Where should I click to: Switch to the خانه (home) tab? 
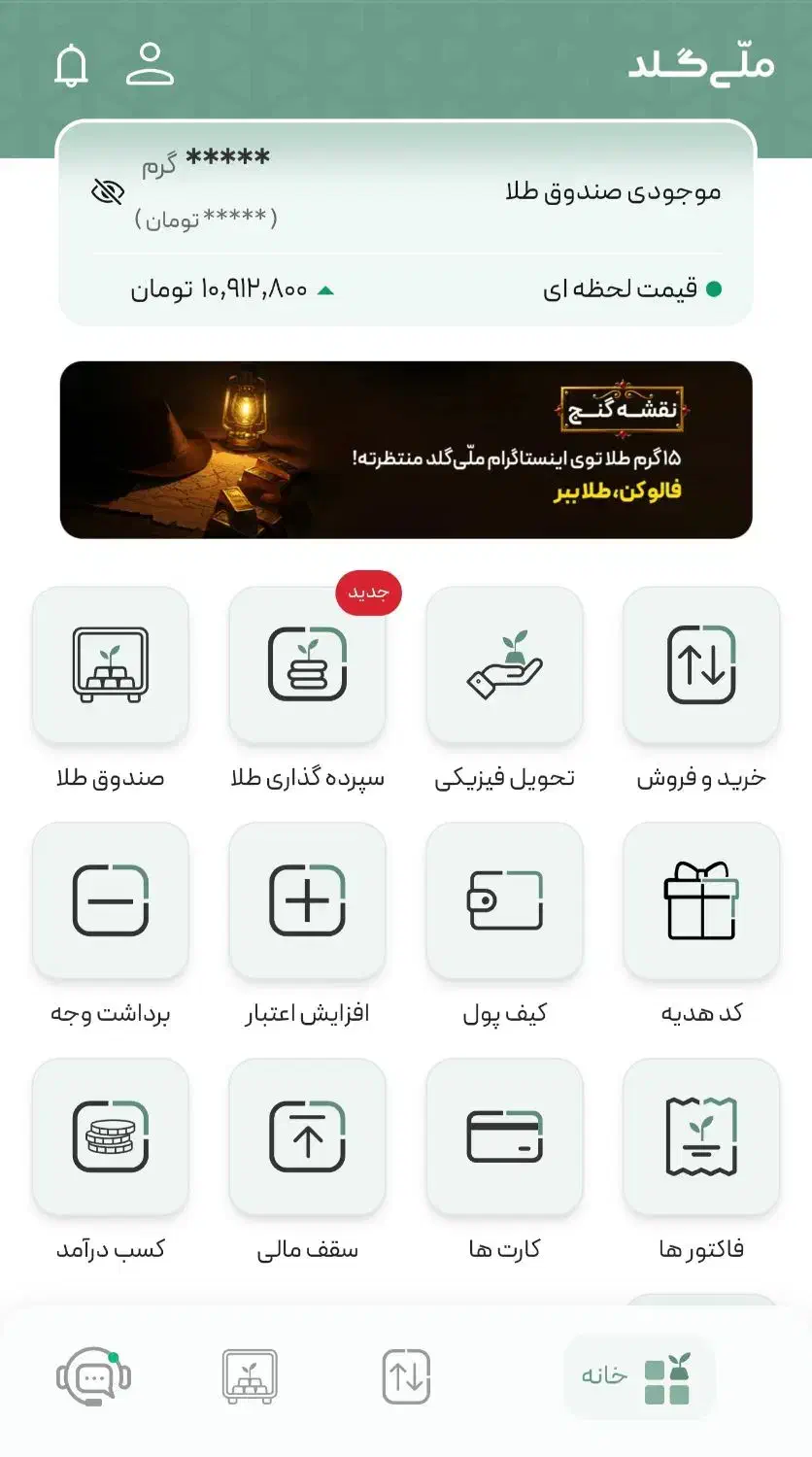pos(638,1376)
